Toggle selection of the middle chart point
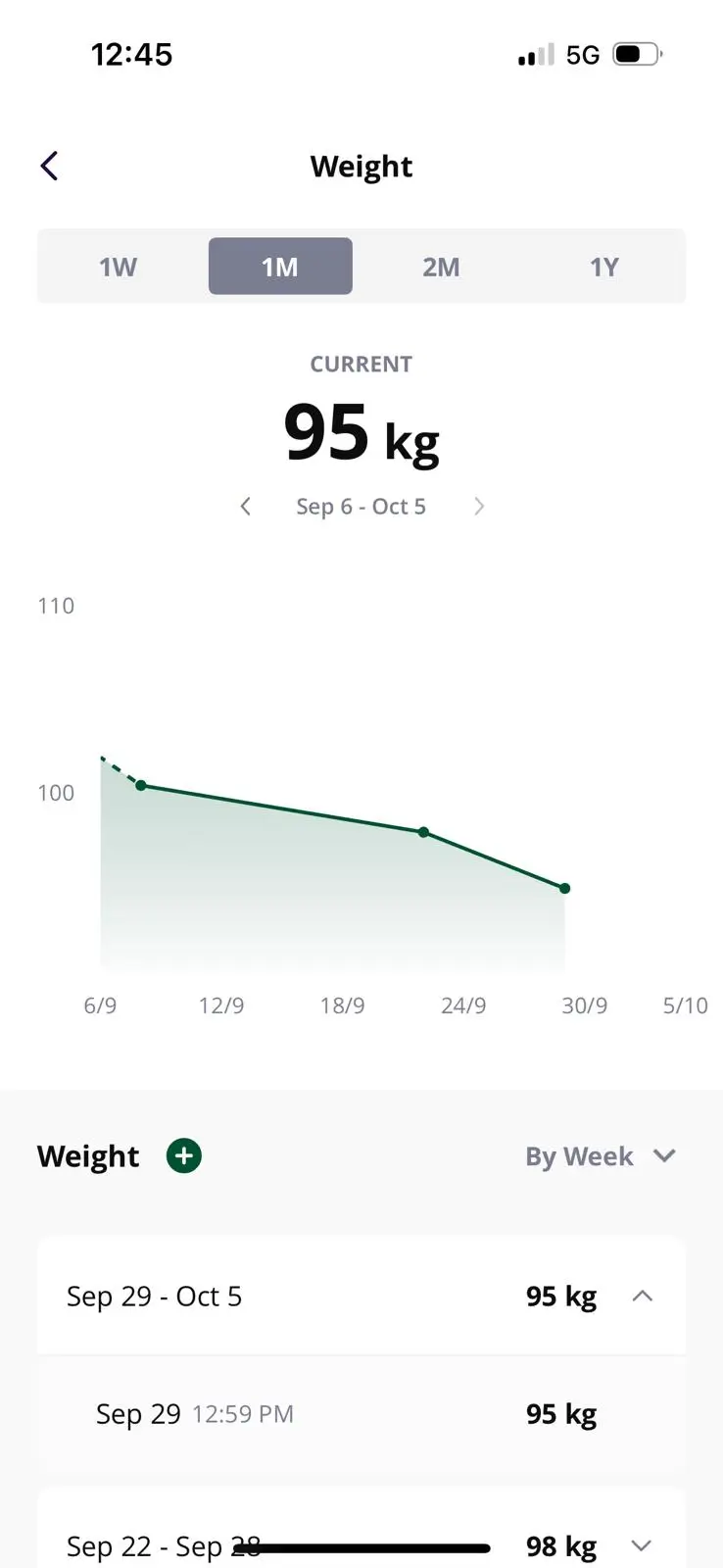 click(422, 832)
